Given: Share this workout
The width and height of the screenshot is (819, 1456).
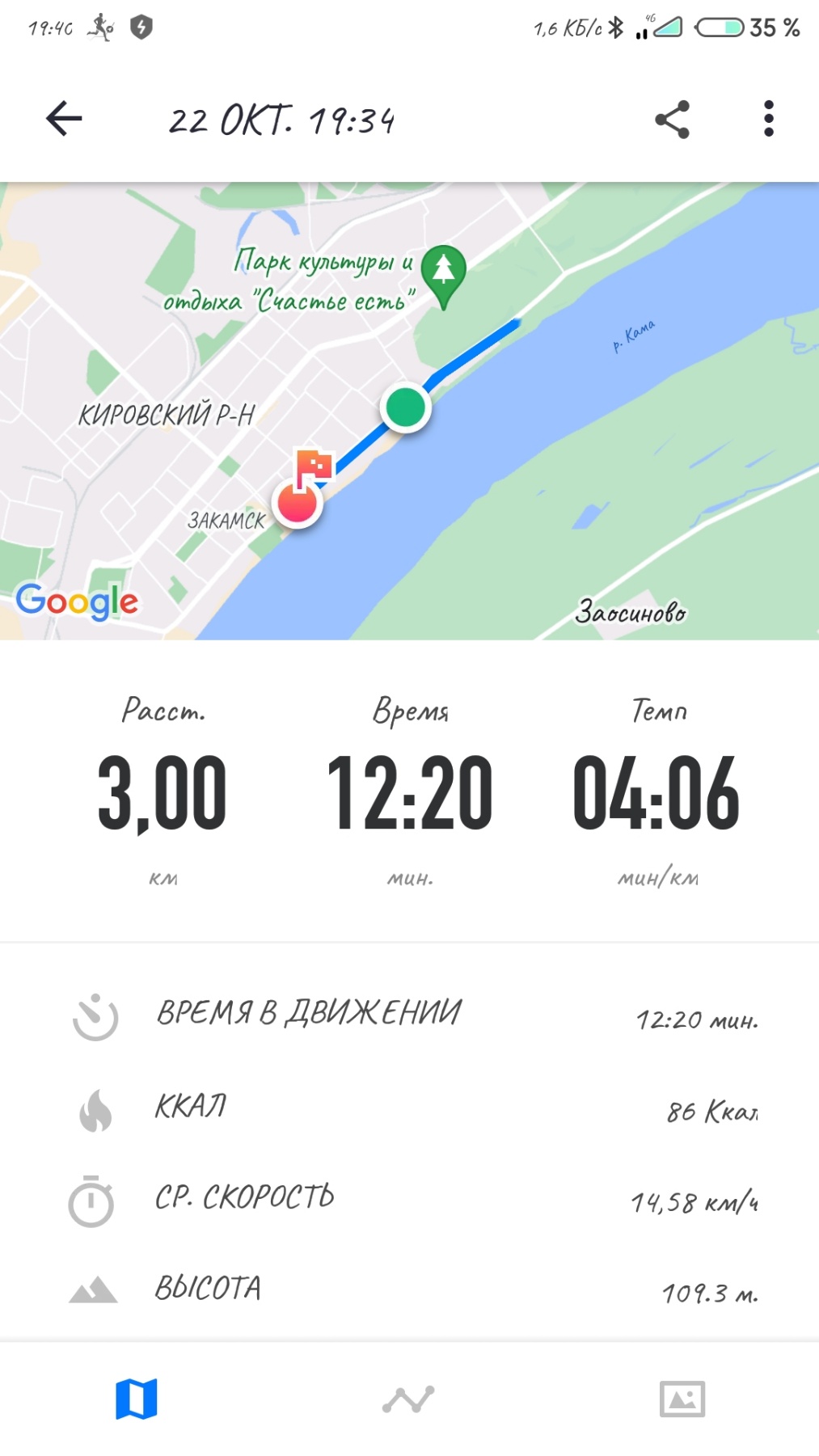Looking at the screenshot, I should [672, 120].
